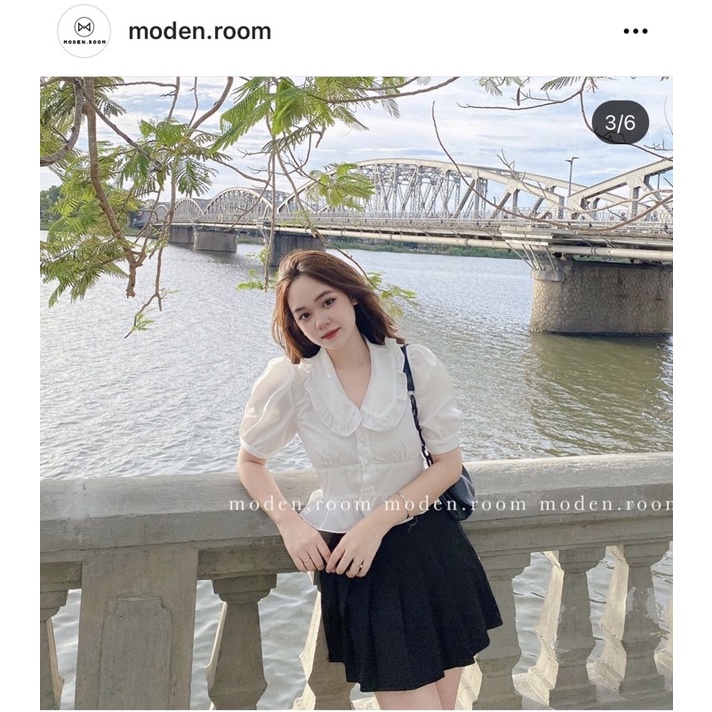Open the post's three-dot options menu

[635, 31]
